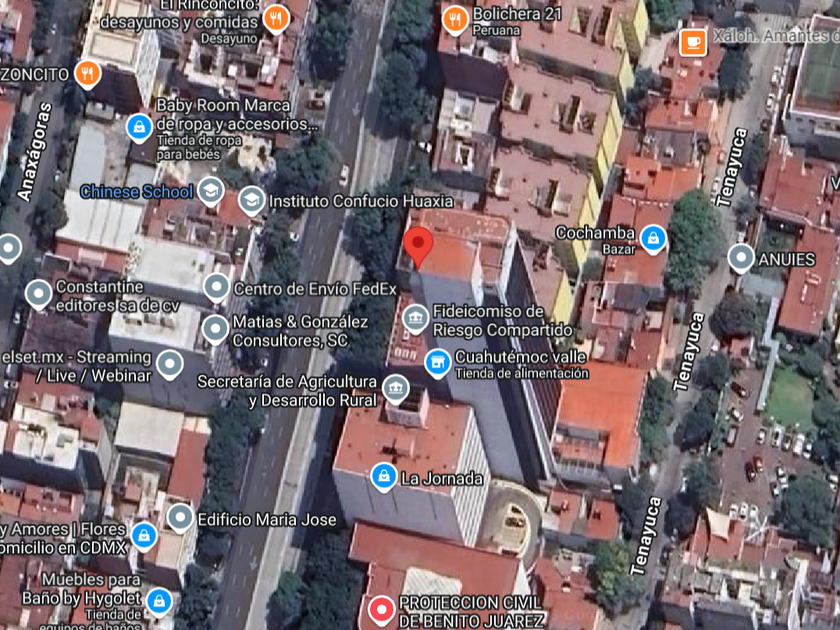Tap the red dropped pin

[418, 247]
